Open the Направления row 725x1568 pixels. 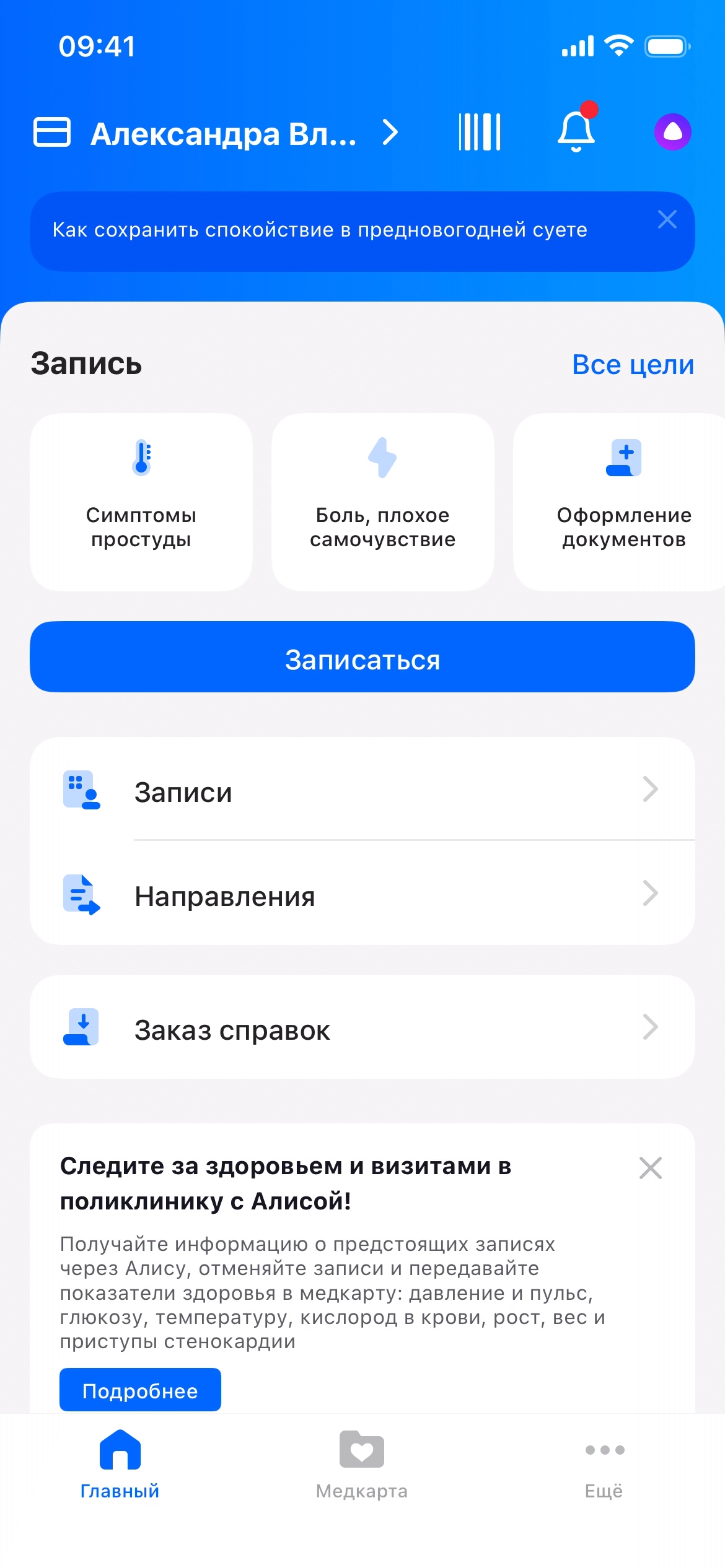pyautogui.click(x=362, y=894)
